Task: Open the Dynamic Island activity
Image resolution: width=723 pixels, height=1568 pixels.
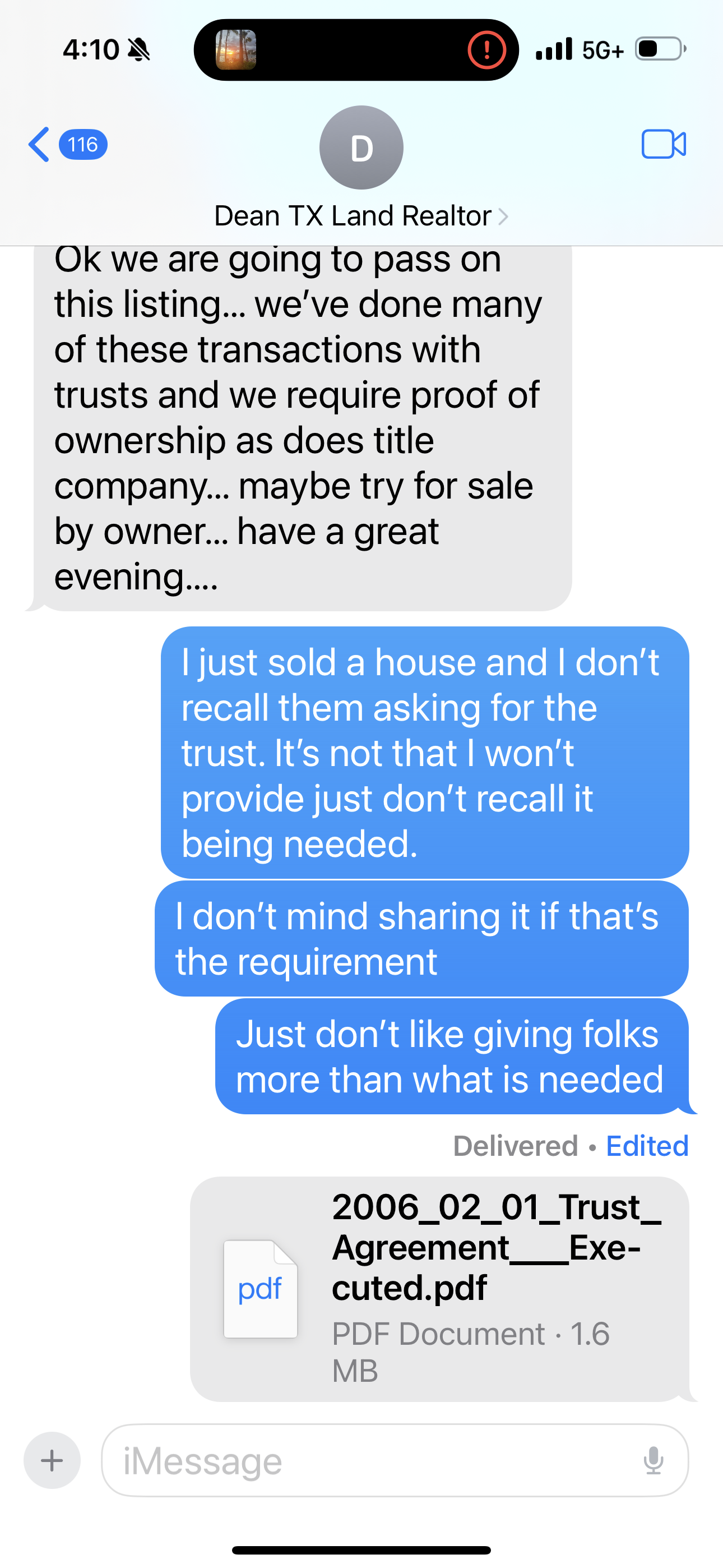Action: (356, 50)
